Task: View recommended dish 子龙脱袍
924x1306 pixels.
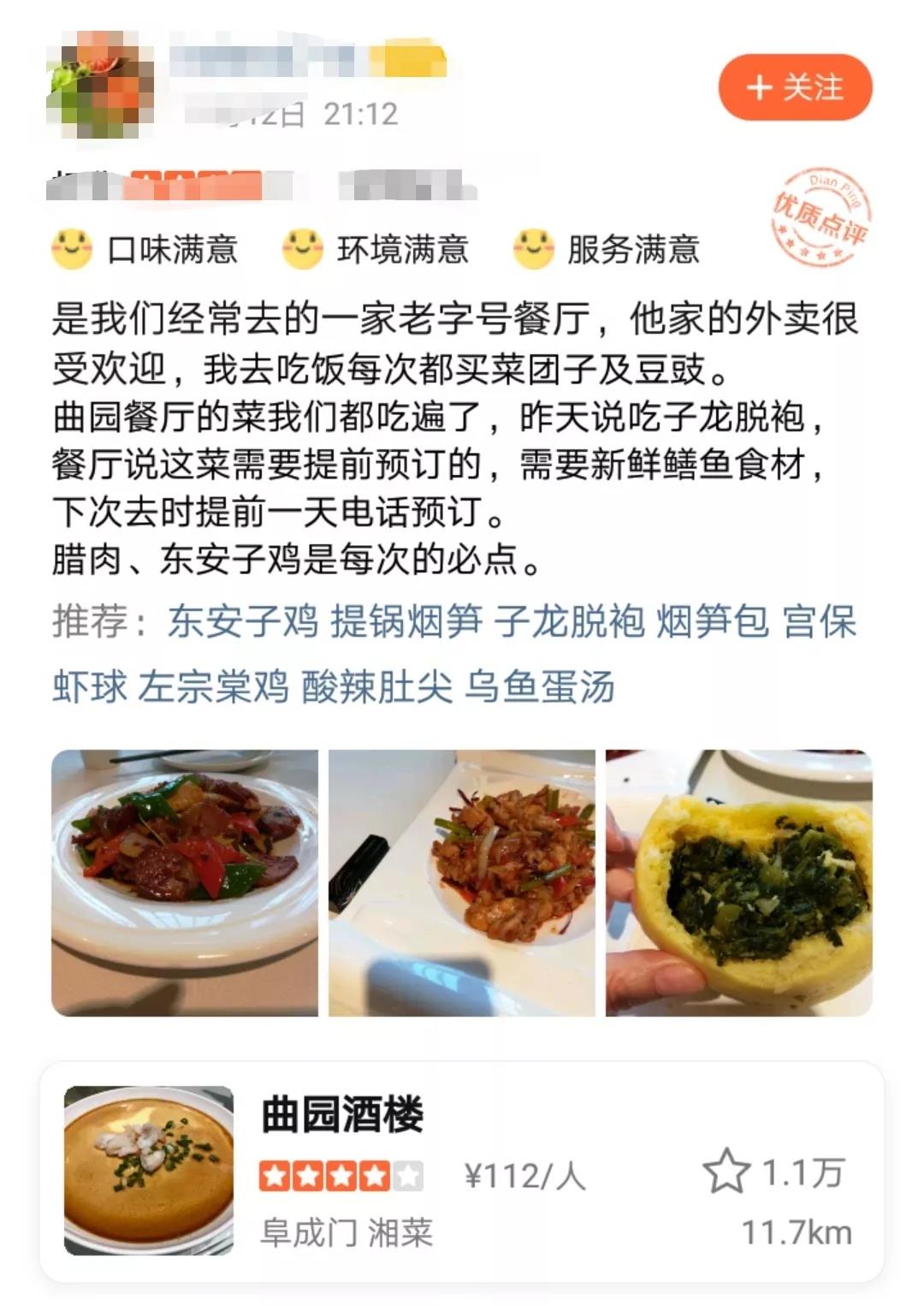Action: click(x=569, y=621)
